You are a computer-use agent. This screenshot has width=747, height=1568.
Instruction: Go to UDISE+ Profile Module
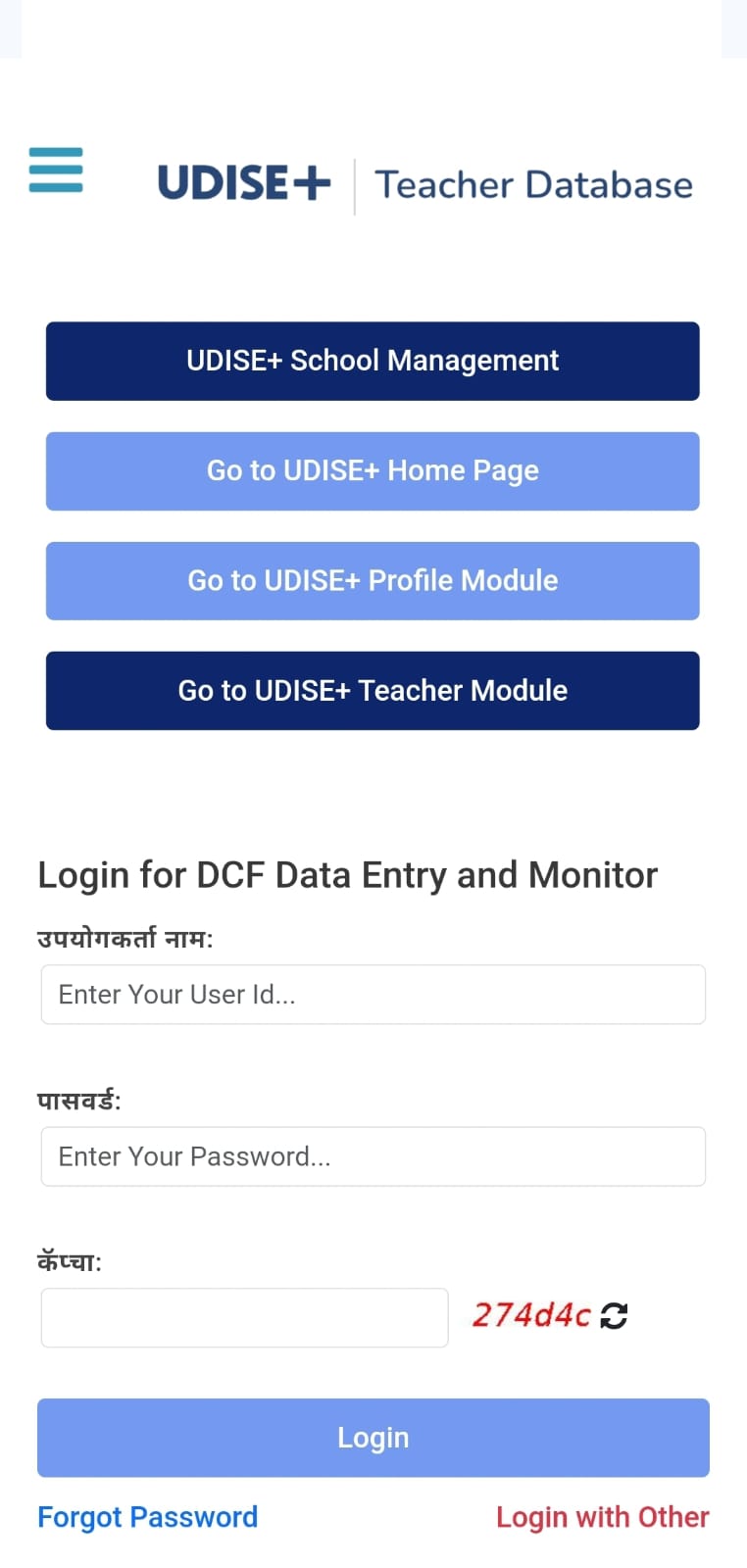click(x=373, y=581)
